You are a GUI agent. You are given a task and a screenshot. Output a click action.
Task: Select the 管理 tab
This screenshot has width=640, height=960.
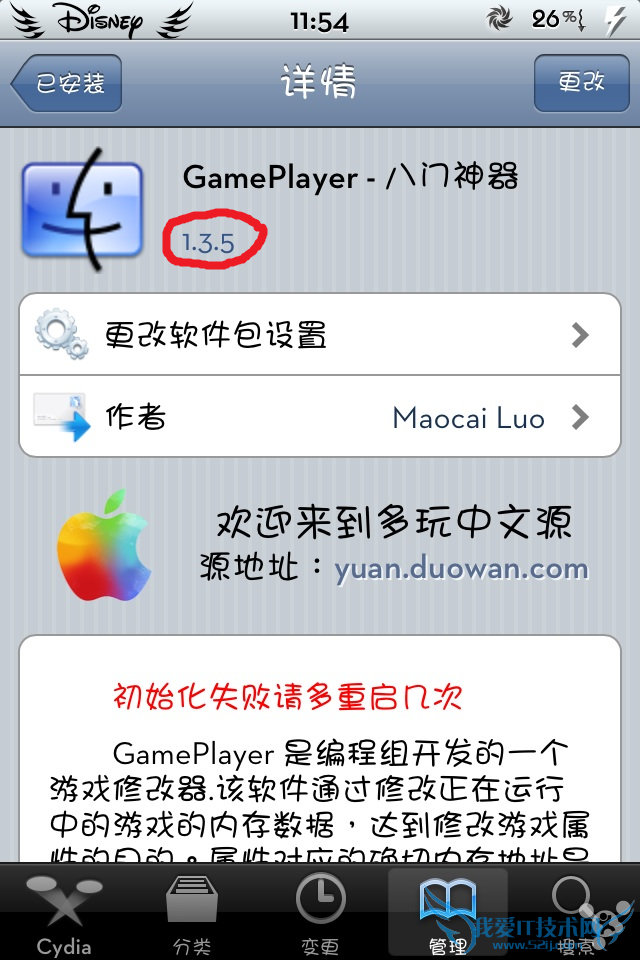coord(447,912)
